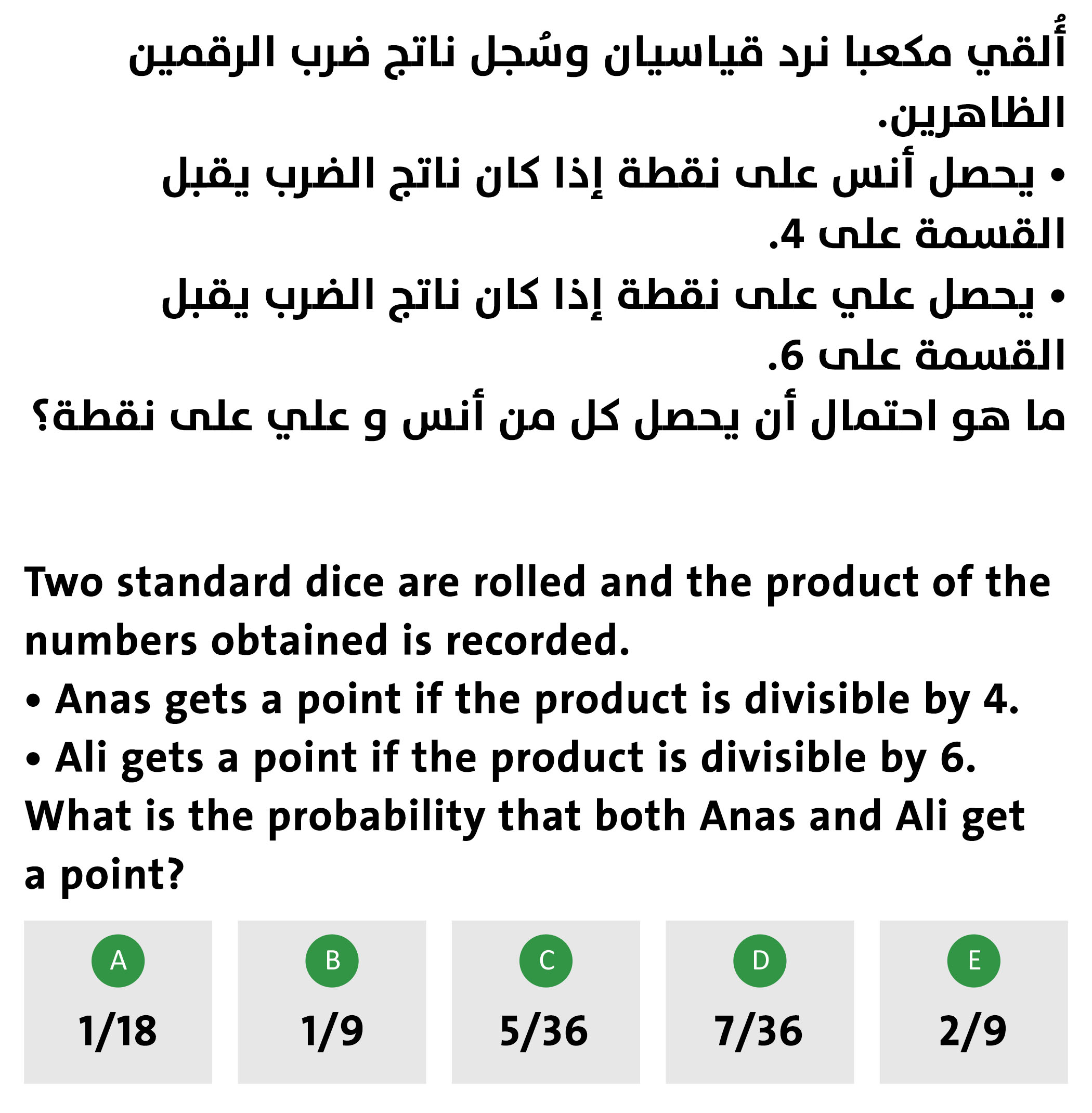Mark answer E, 2/9
Viewport: 1092px width, 1113px height.
coord(973,1002)
